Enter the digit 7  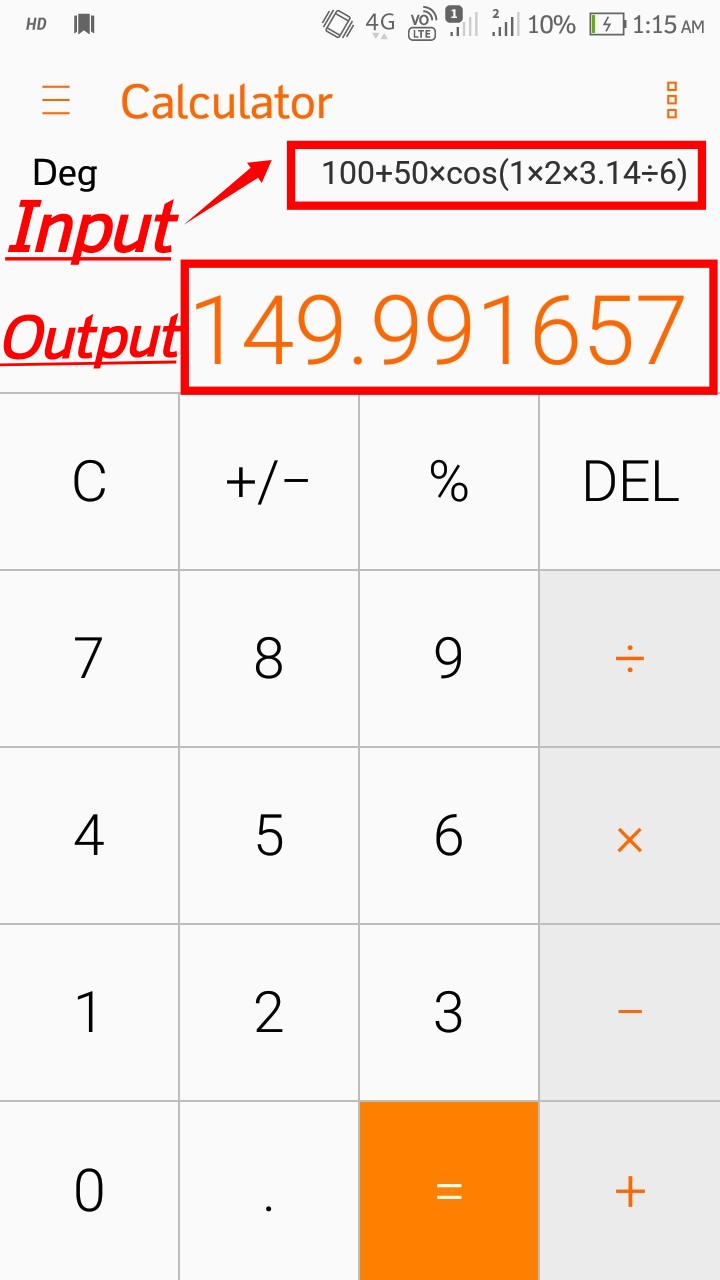(89, 659)
